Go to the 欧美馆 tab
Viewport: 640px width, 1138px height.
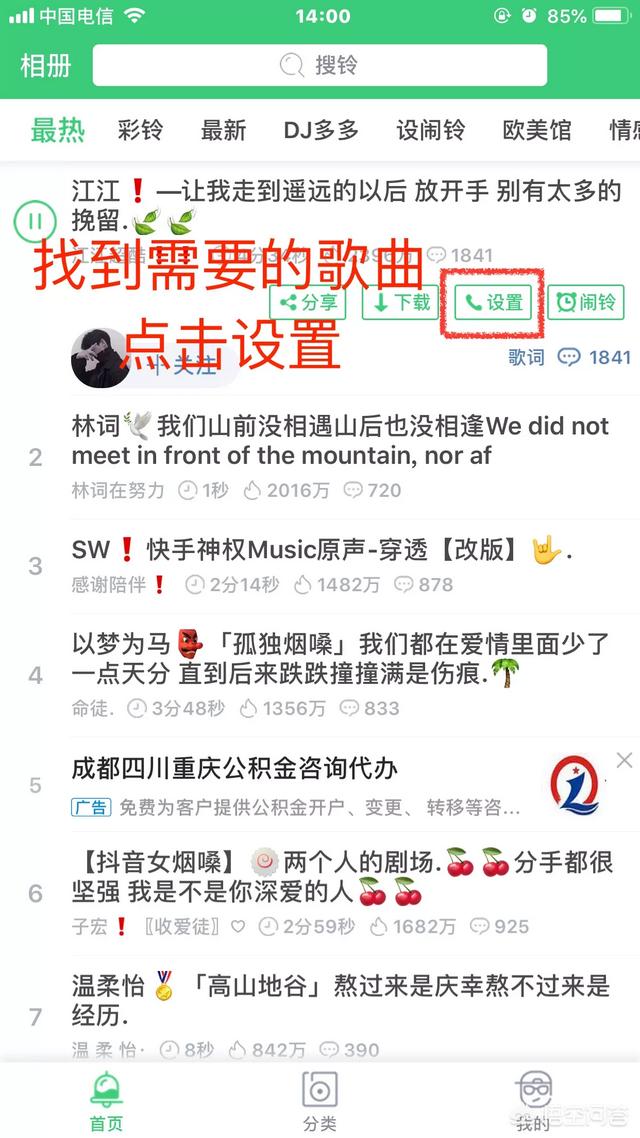coord(537,131)
